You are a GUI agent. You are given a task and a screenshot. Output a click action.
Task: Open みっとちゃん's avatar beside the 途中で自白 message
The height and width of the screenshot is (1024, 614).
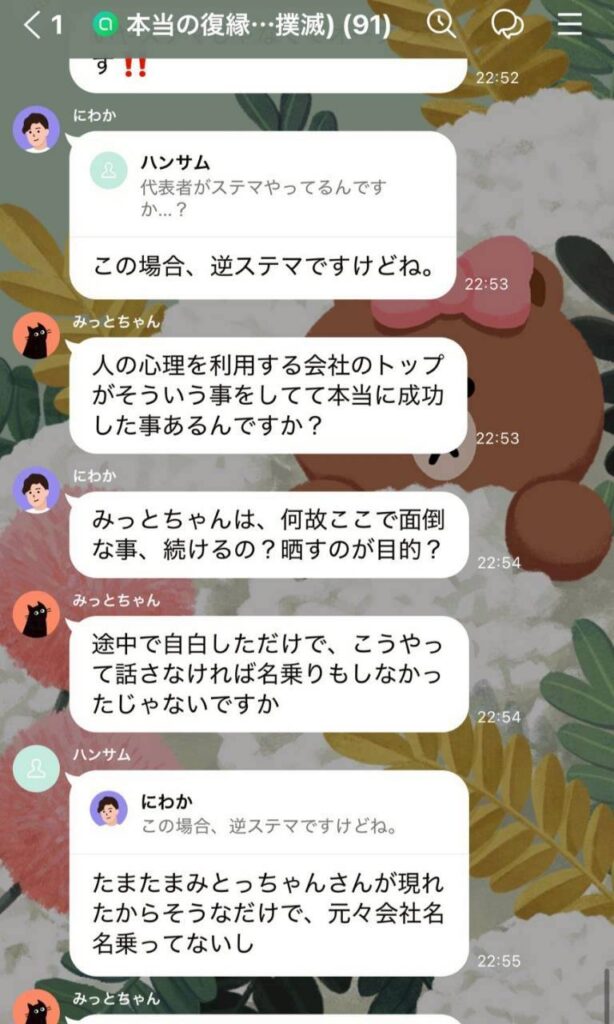click(x=36, y=614)
